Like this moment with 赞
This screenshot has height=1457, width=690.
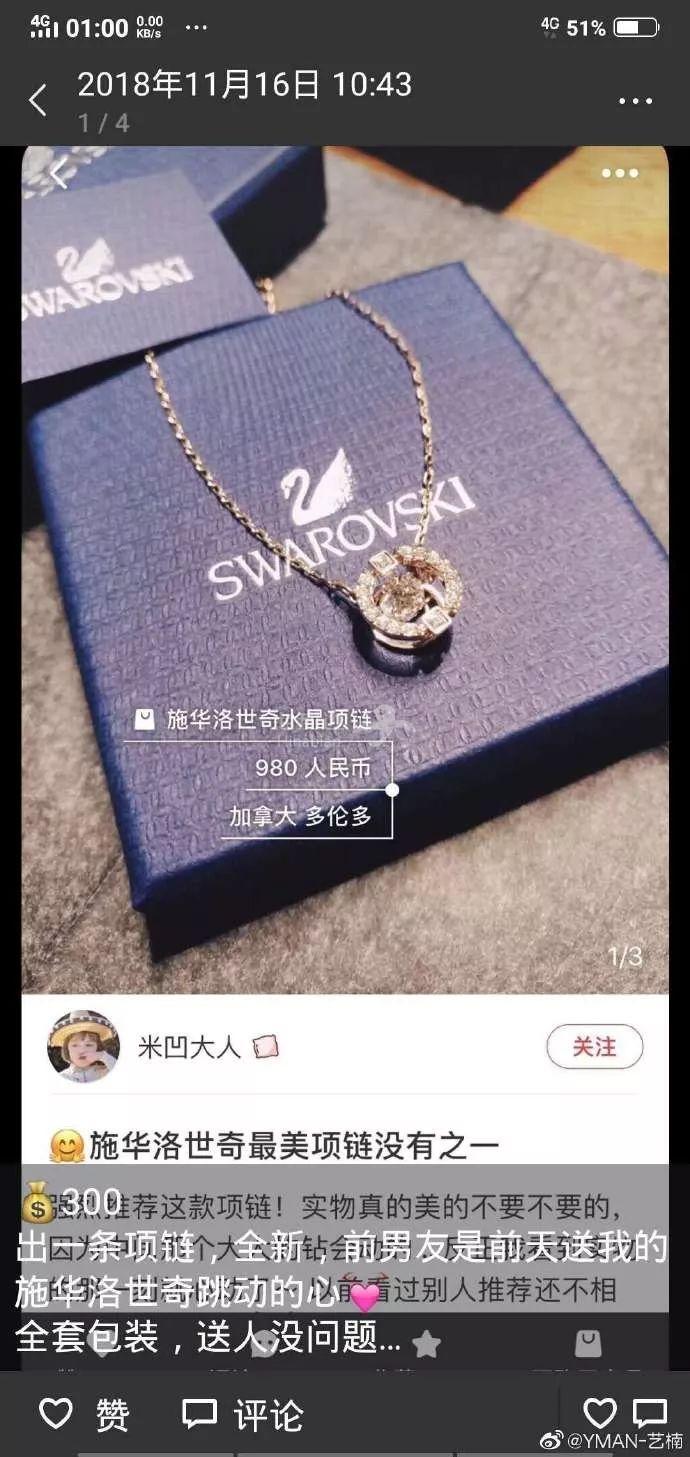[84, 1413]
